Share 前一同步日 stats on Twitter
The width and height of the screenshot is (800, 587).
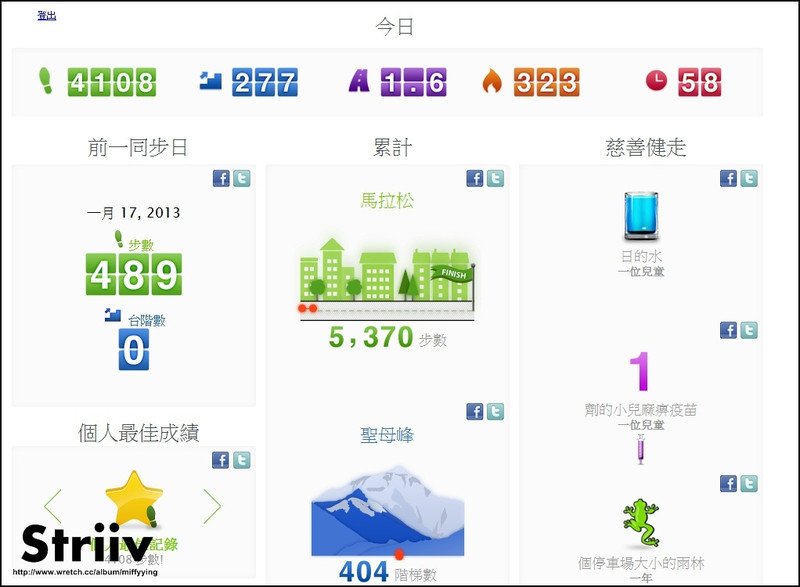point(241,178)
